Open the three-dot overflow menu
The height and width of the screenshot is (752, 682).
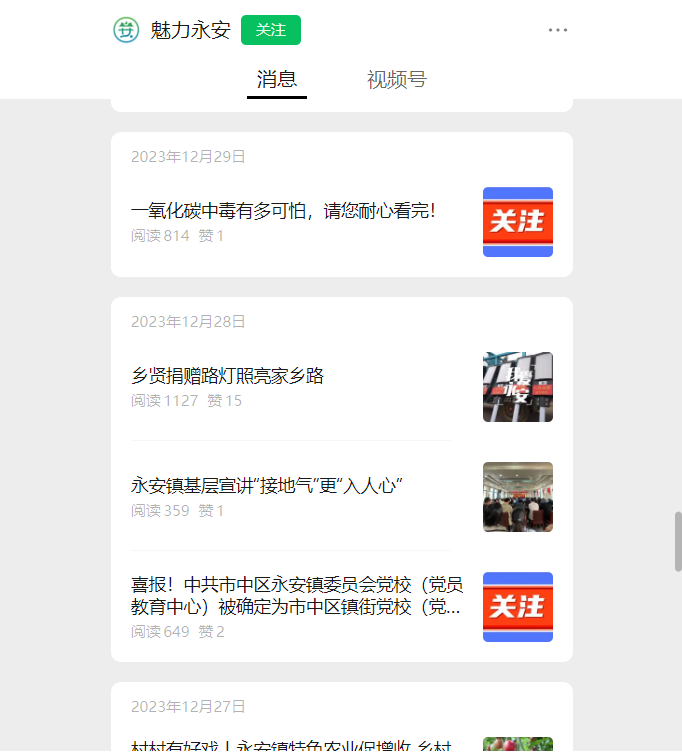point(558,30)
